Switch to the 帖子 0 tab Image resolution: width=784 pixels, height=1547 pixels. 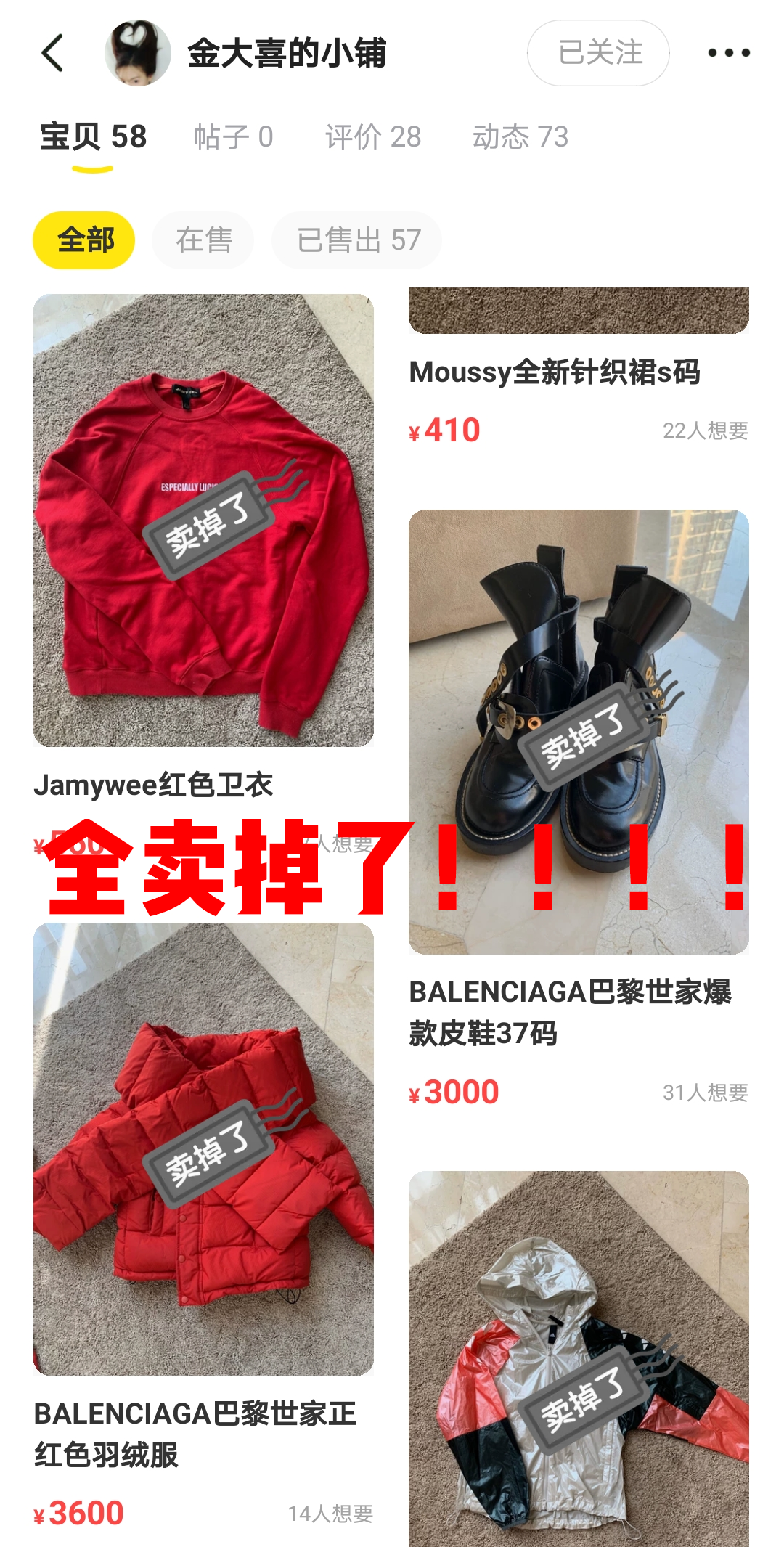click(233, 137)
